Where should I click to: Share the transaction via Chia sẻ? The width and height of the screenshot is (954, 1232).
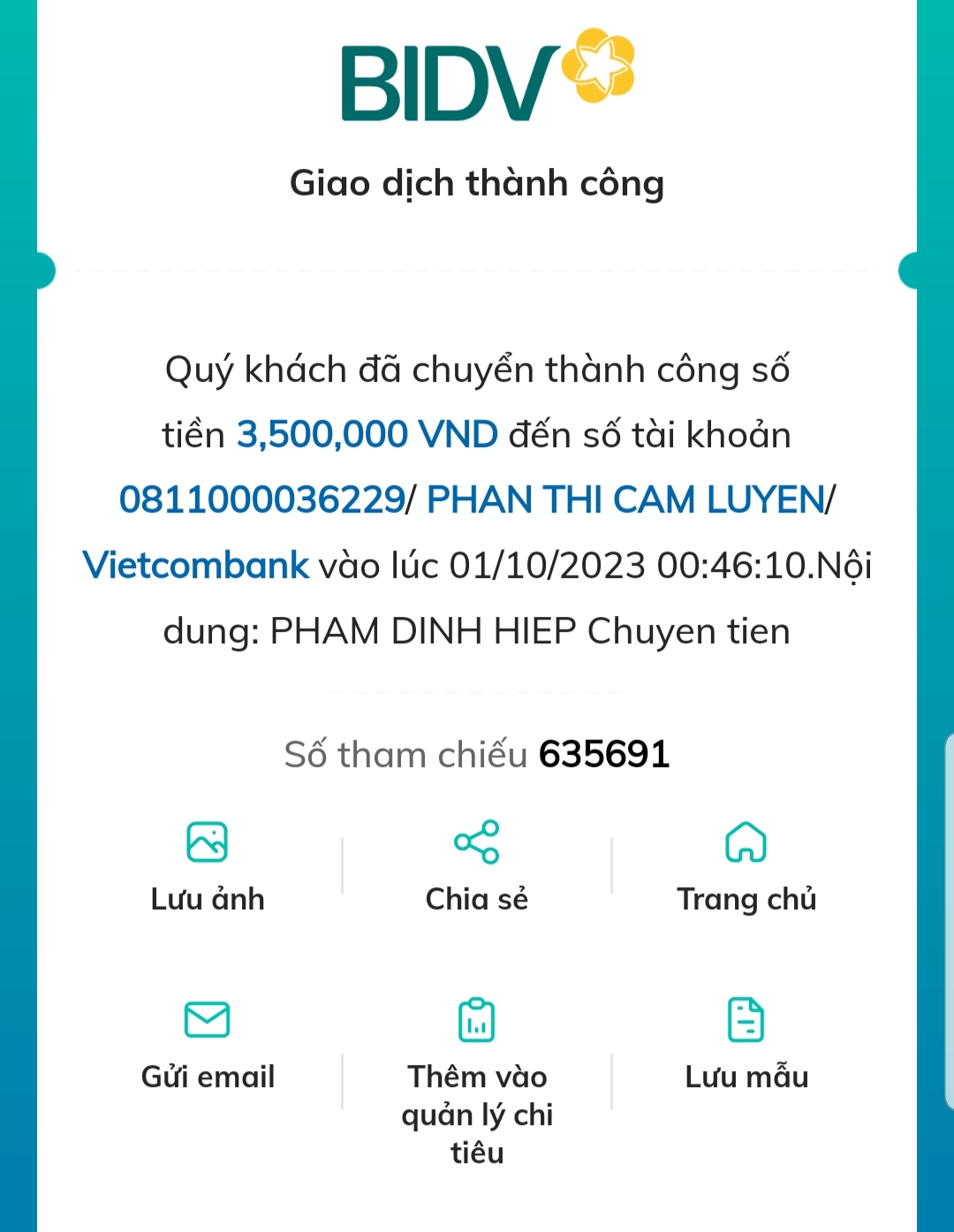[477, 866]
